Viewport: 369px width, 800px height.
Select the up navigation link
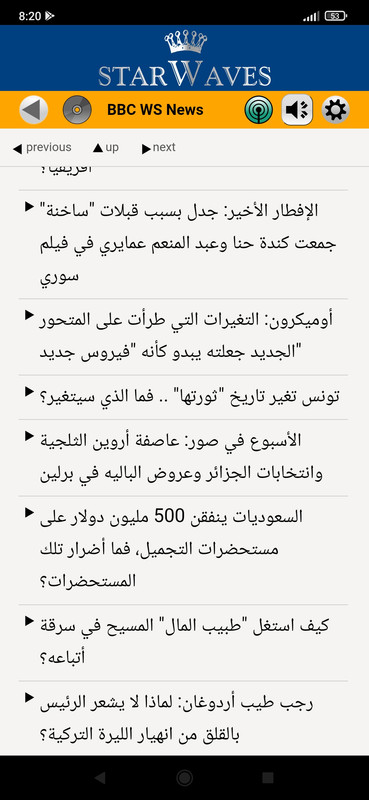pyautogui.click(x=106, y=148)
